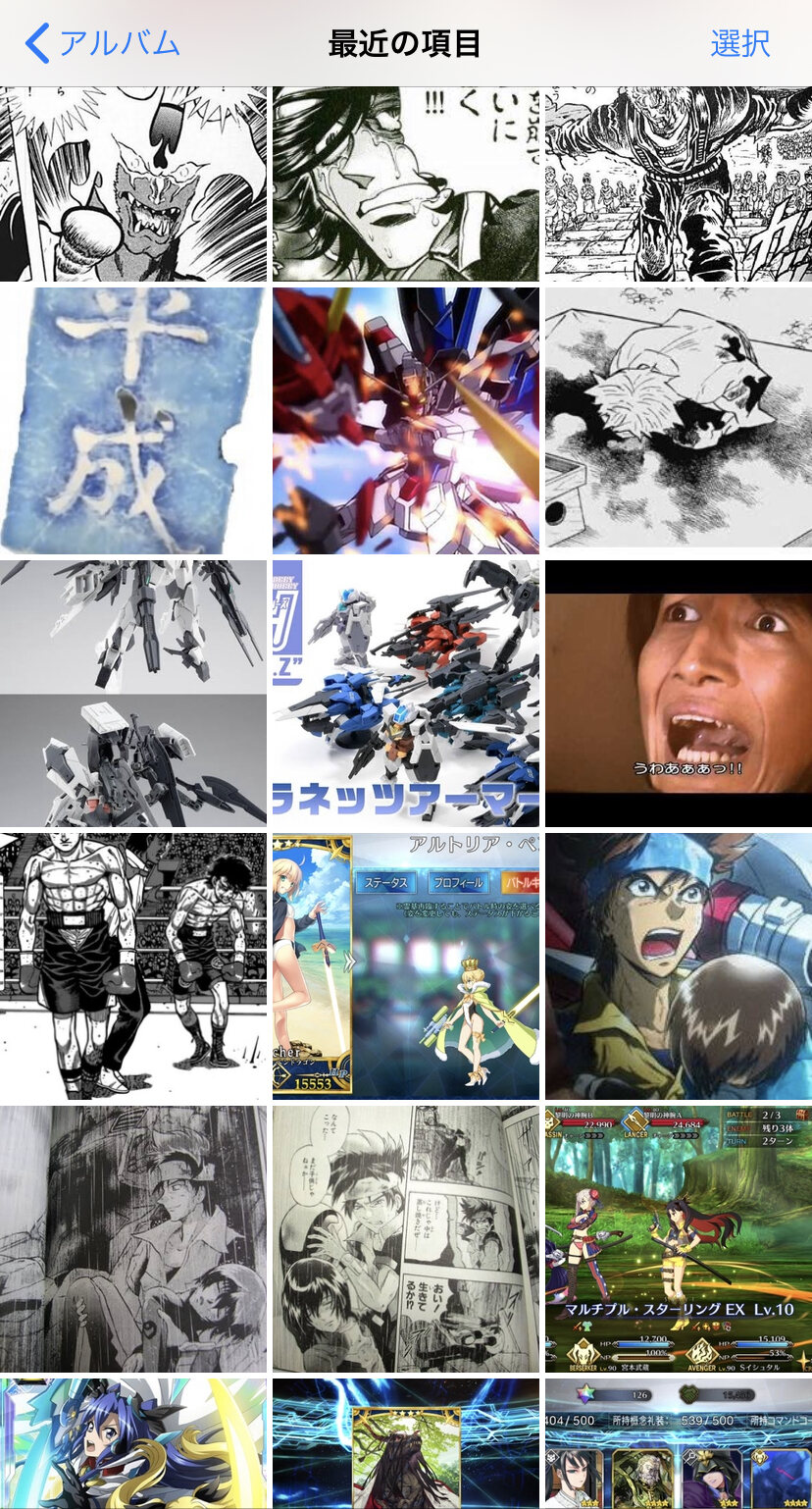The height and width of the screenshot is (1509, 812).
Task: Open the manga panel with おい!生きてるか!? text
Action: (406, 1238)
